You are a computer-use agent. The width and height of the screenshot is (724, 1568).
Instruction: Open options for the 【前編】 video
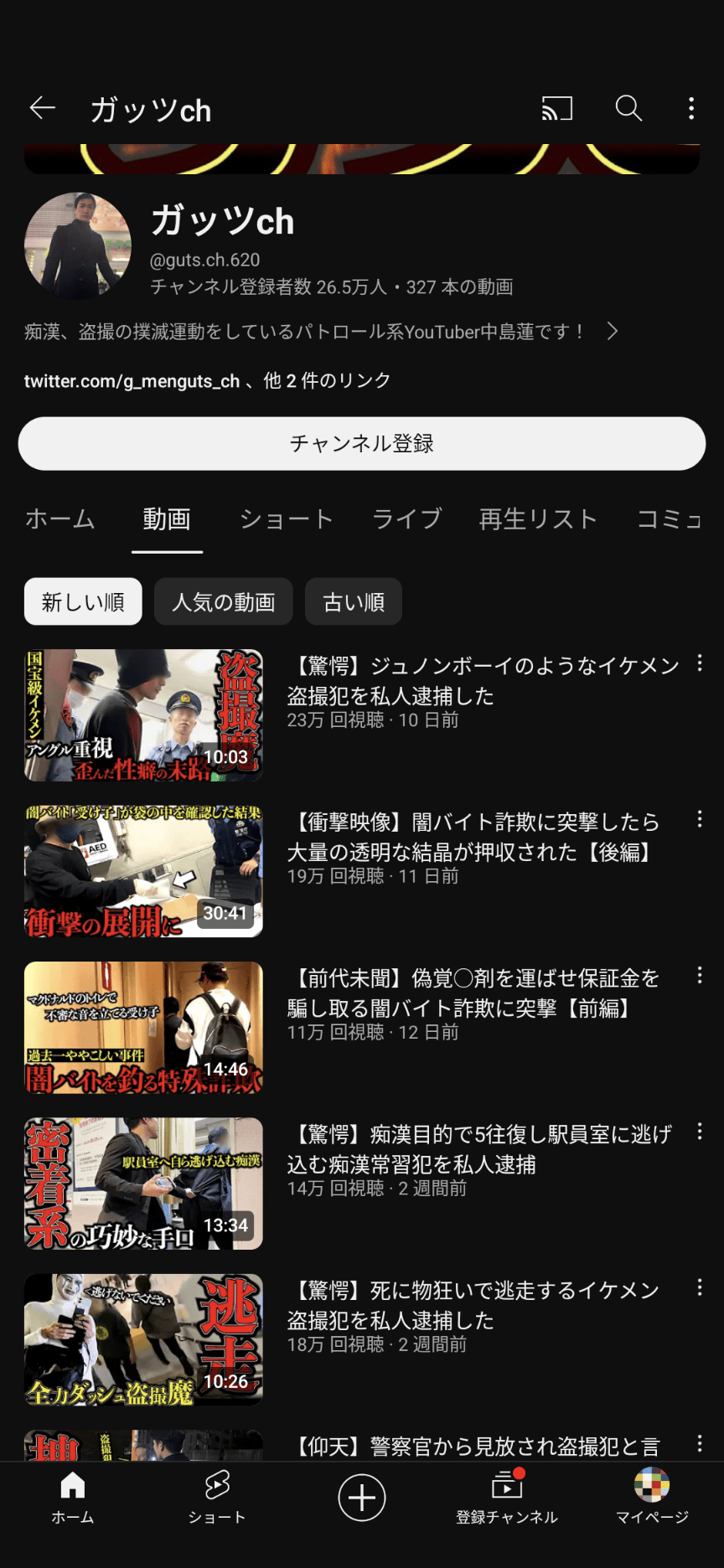(x=700, y=975)
